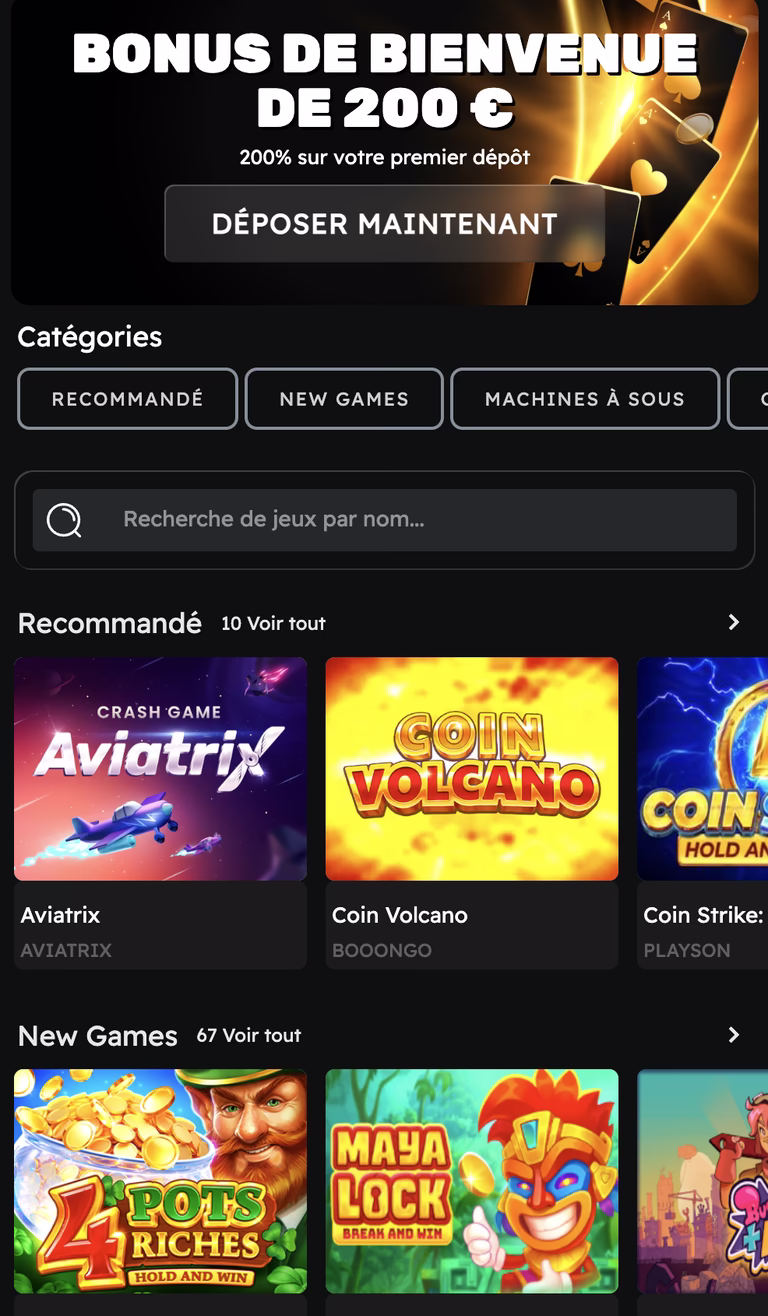Open the 67 Voir tout link for New Games
This screenshot has width=768, height=1316.
click(249, 1035)
